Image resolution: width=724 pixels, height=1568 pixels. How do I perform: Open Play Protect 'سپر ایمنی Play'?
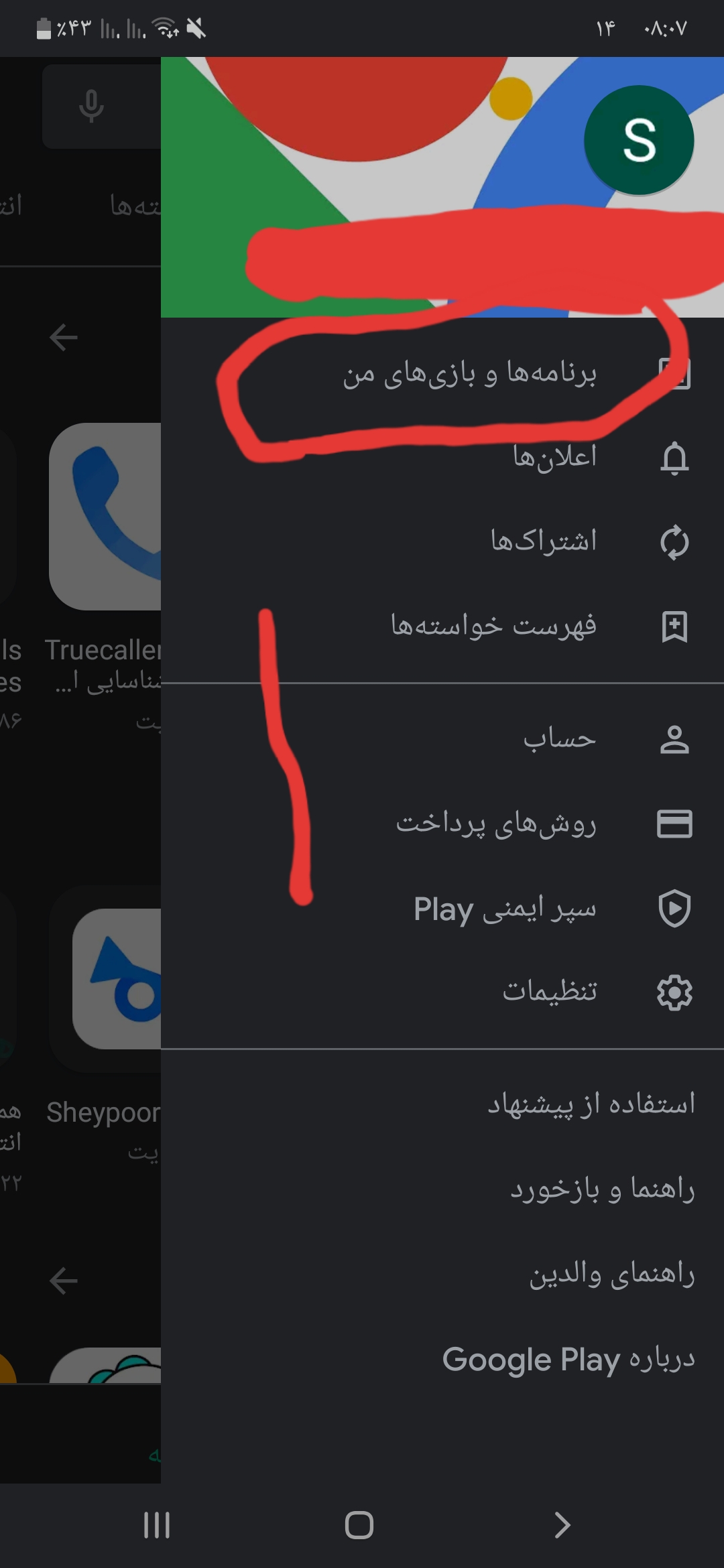pos(504,909)
